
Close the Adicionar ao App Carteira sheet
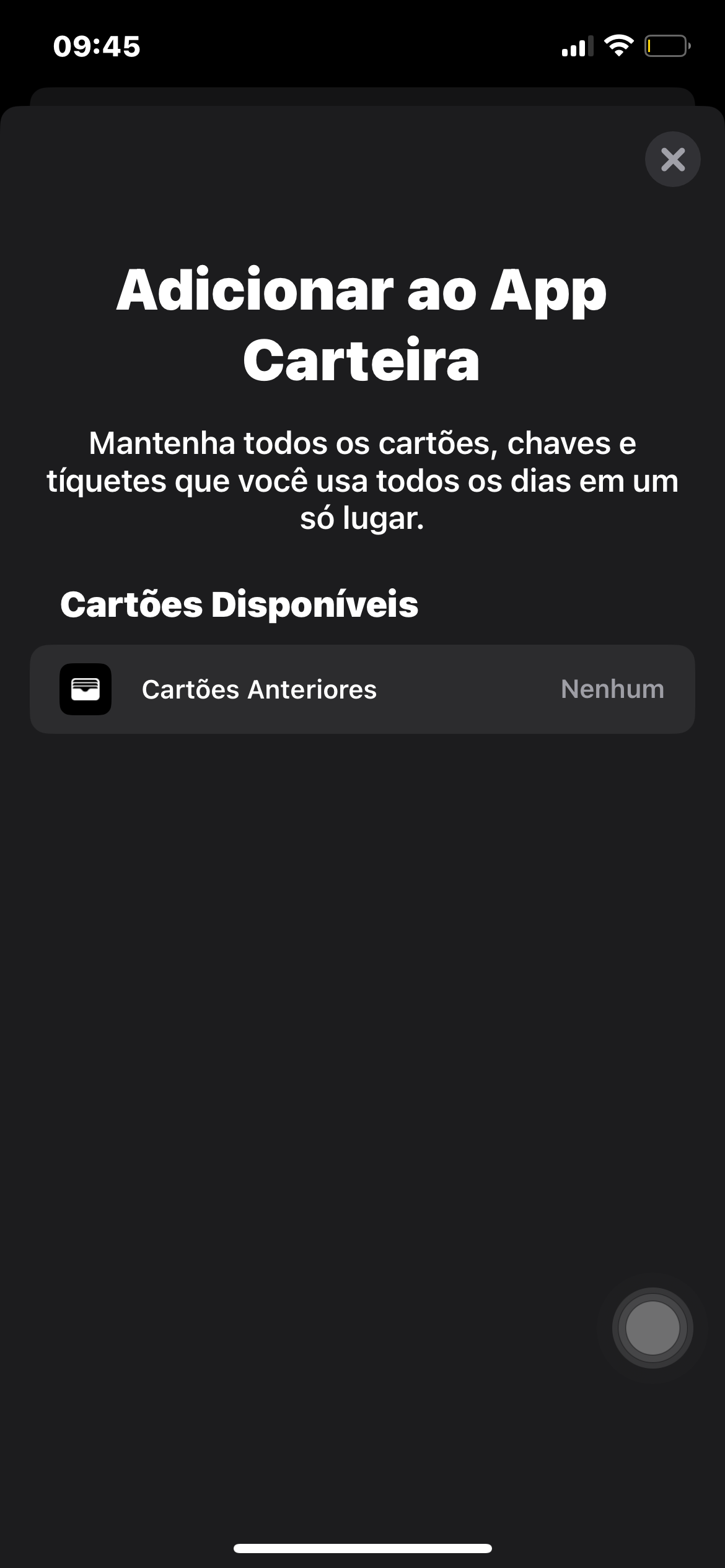(x=672, y=159)
